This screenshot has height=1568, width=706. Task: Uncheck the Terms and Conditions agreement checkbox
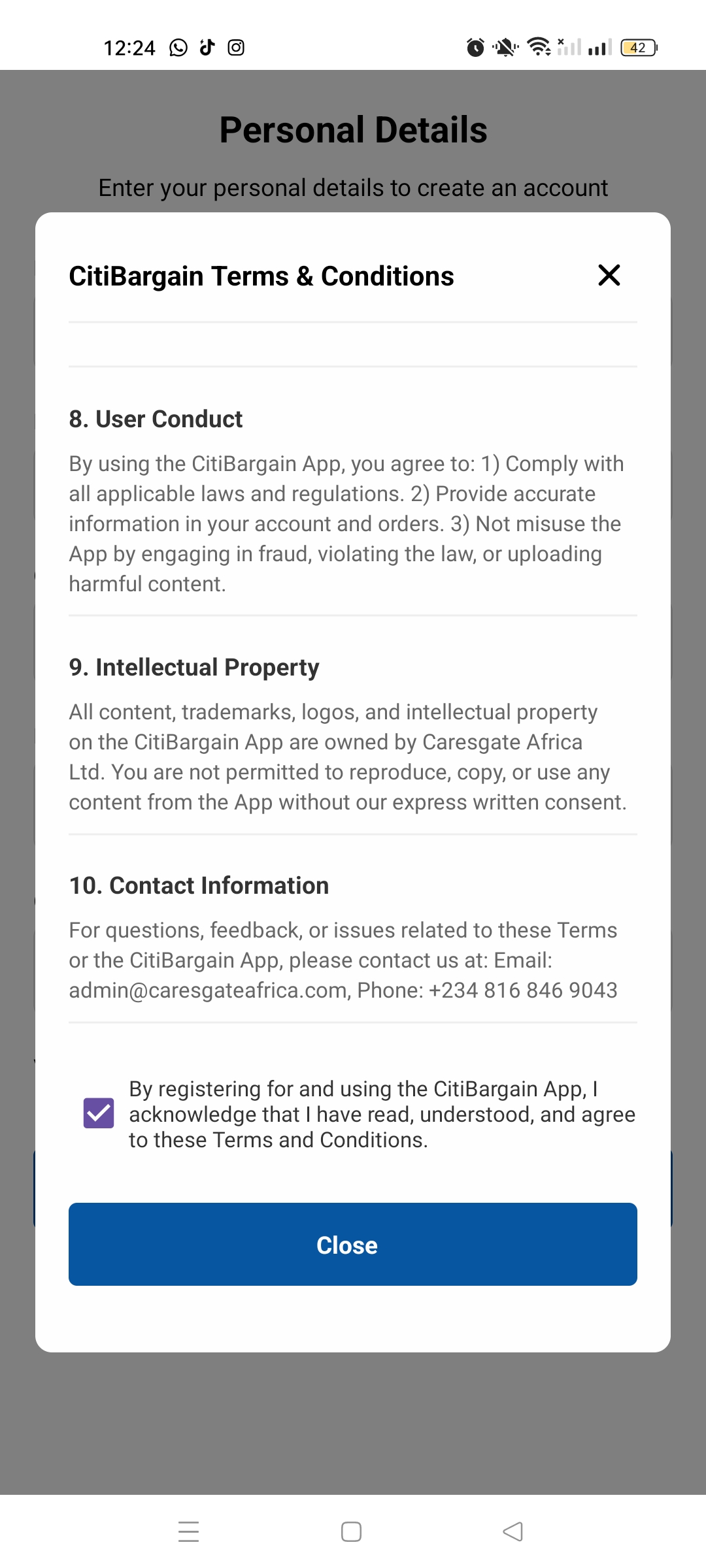99,1113
